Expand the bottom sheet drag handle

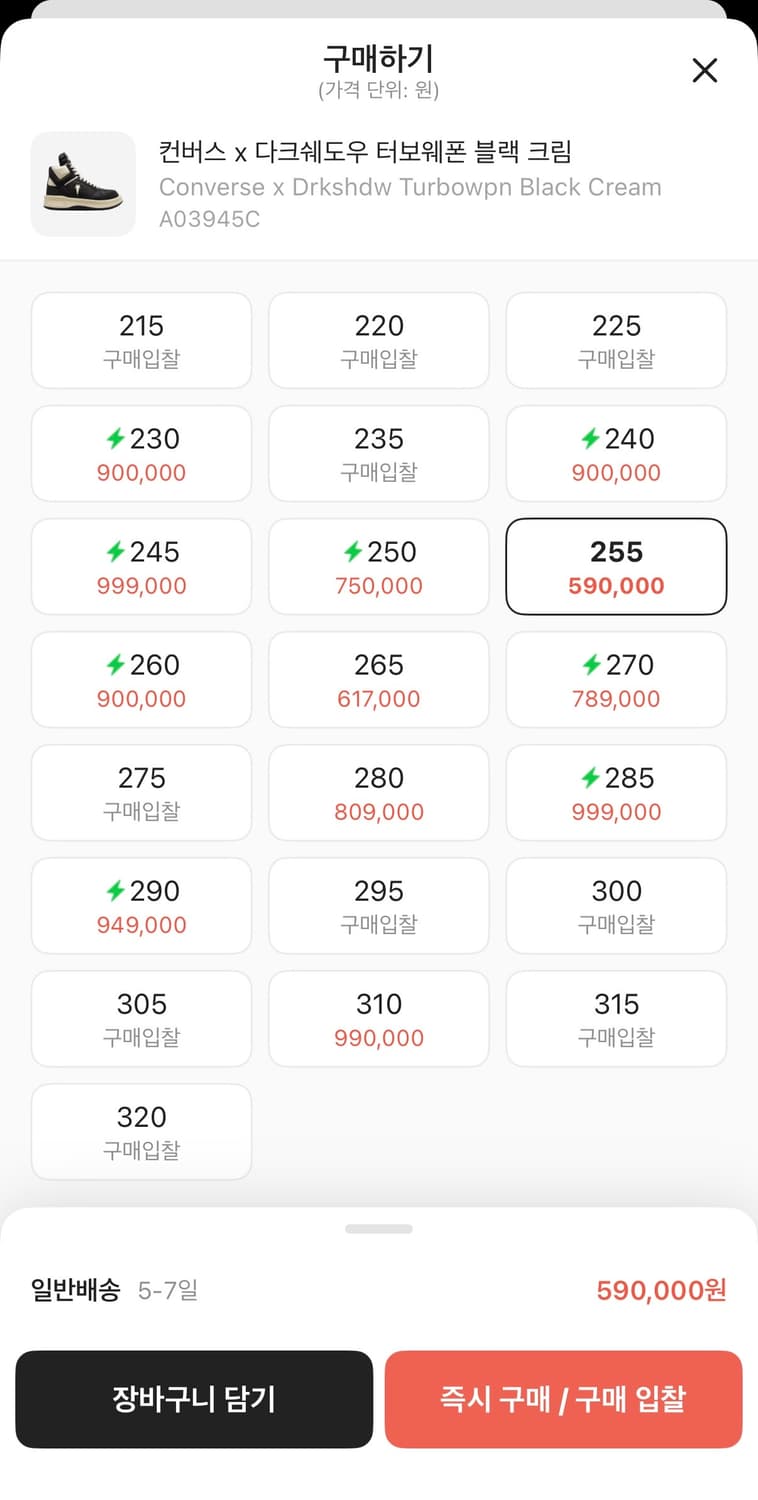pyautogui.click(x=379, y=1230)
